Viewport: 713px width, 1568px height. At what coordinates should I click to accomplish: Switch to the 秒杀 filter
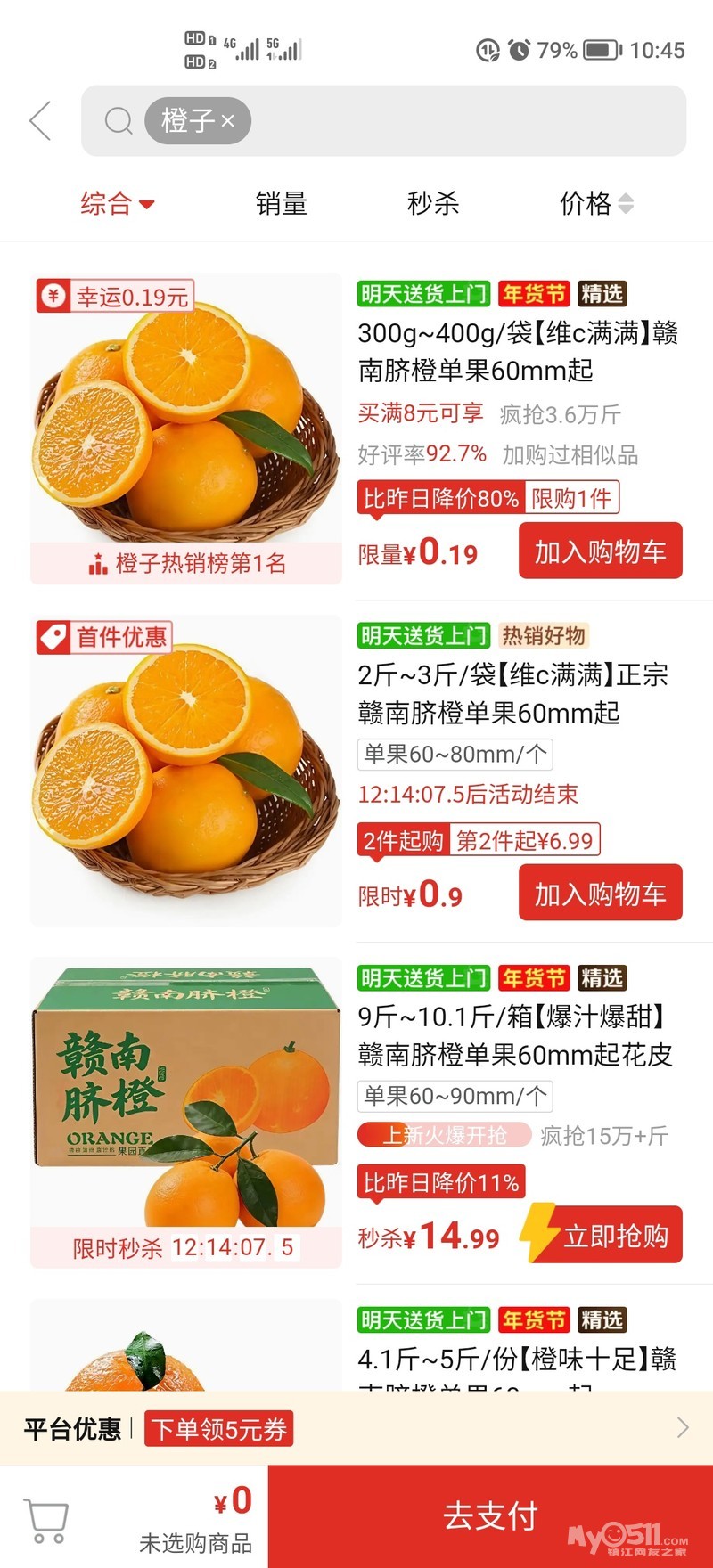(432, 204)
